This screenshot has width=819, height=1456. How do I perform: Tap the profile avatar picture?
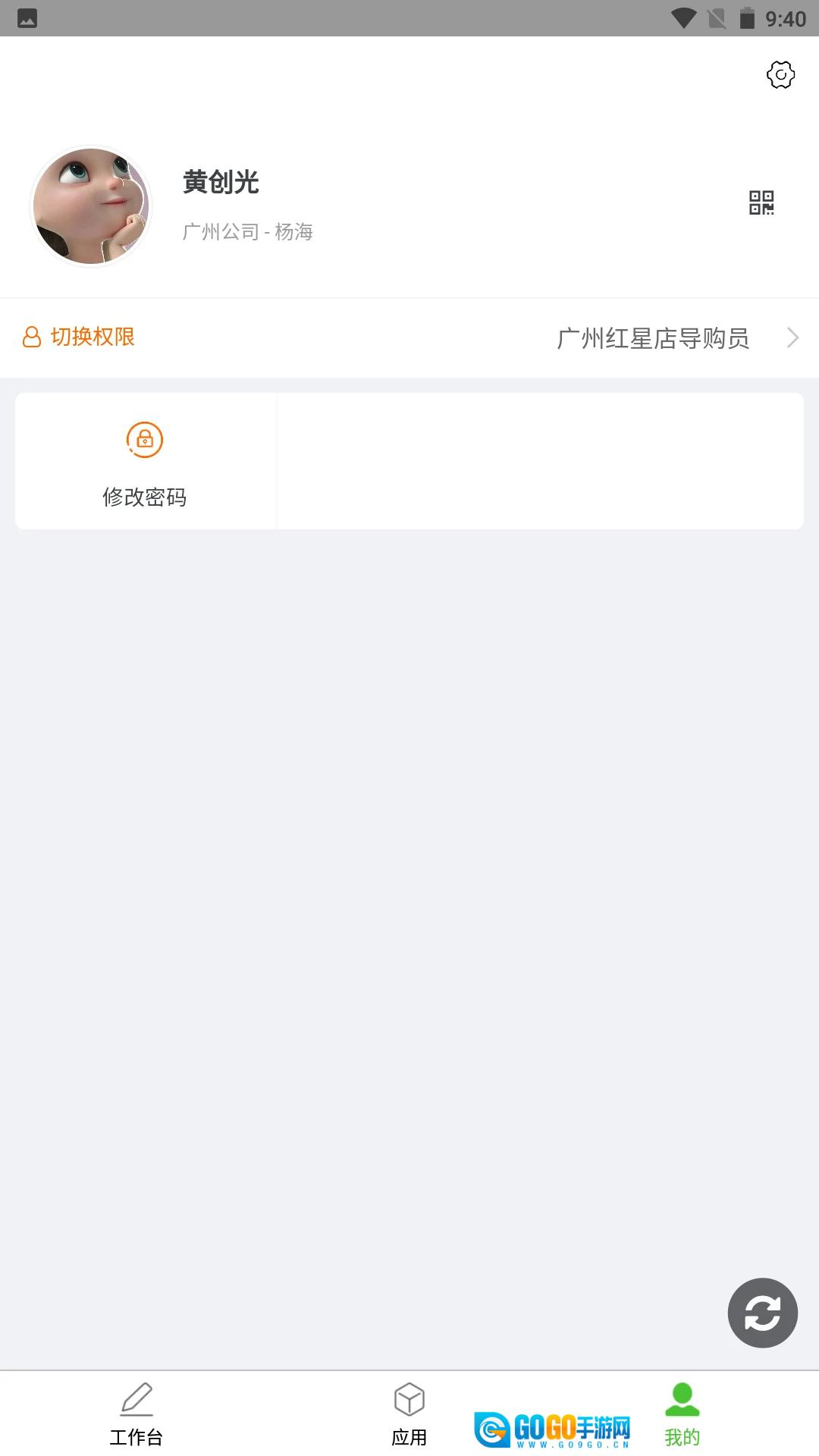point(91,206)
